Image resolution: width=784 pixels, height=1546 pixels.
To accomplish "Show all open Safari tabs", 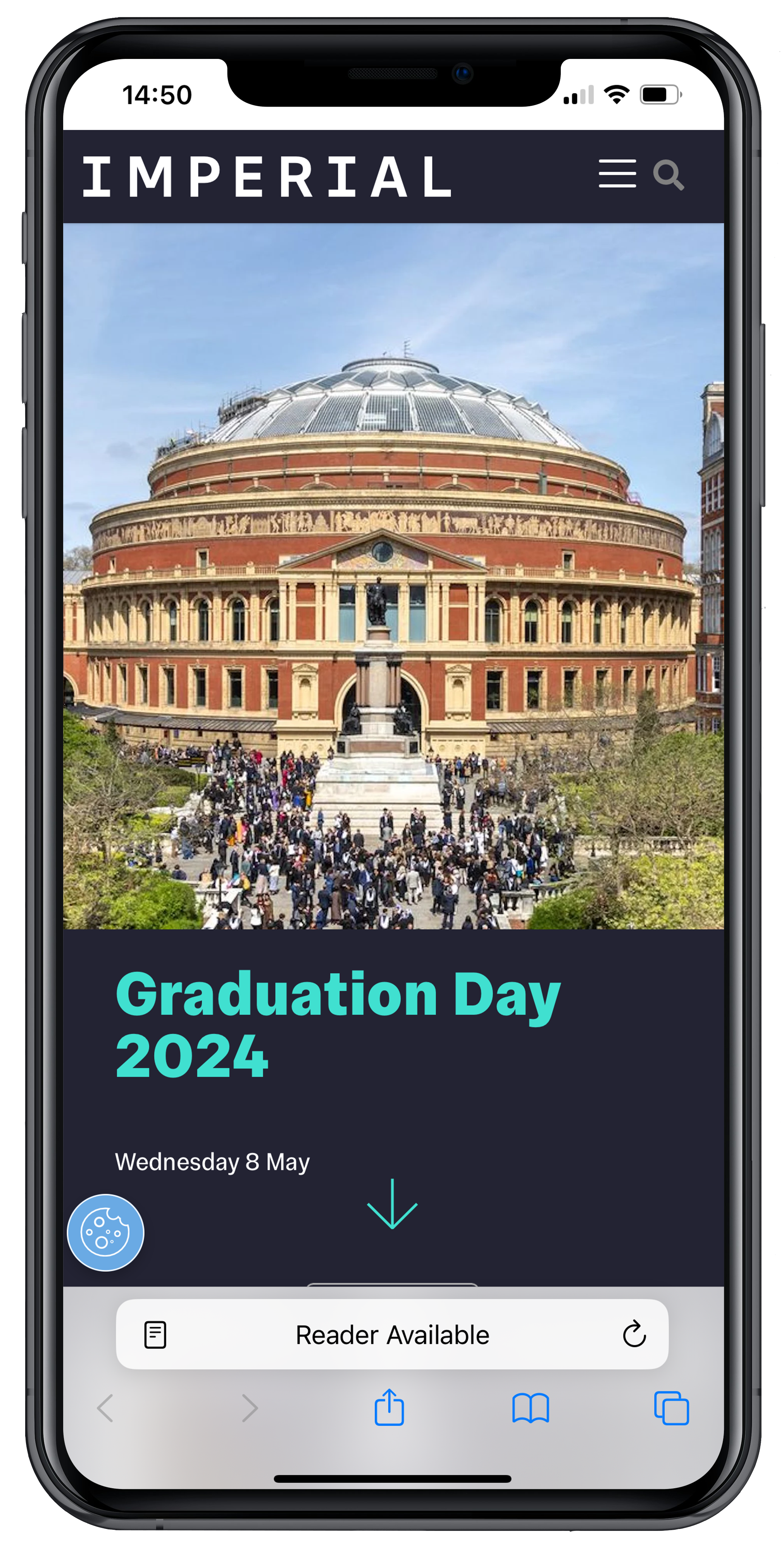I will [x=671, y=1408].
